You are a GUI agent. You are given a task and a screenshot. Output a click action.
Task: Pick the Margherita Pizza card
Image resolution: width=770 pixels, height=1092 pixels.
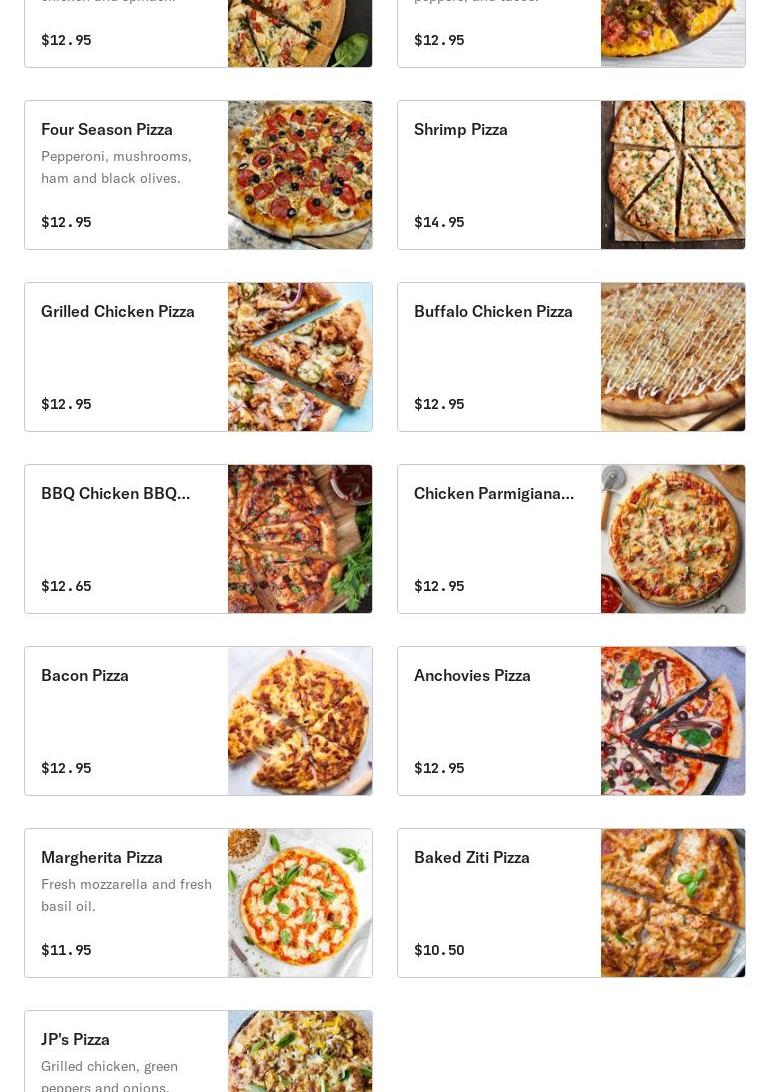click(198, 903)
